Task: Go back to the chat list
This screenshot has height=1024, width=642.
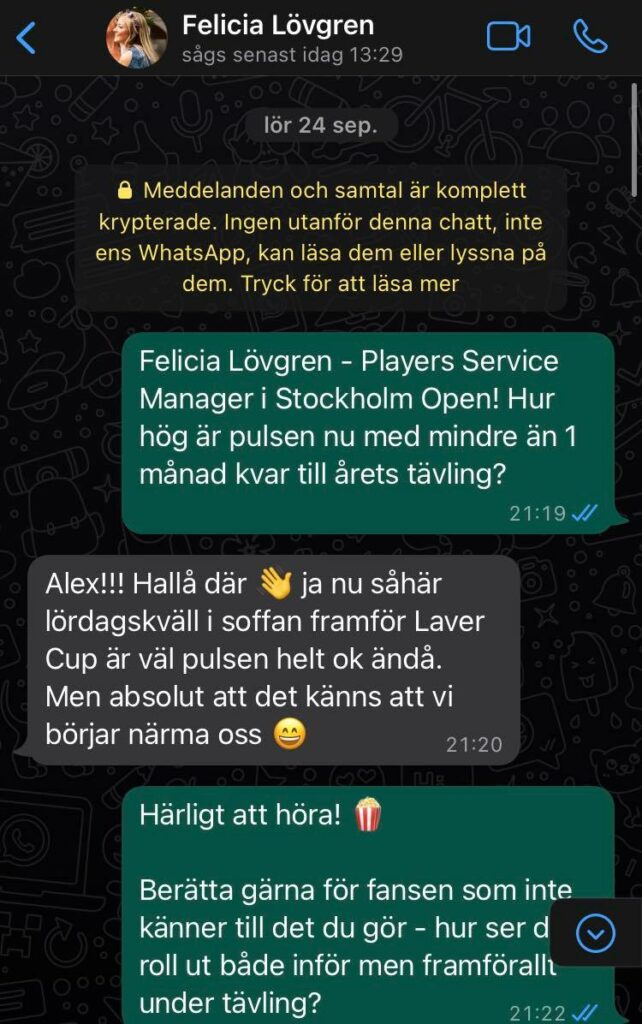Action: click(x=27, y=38)
